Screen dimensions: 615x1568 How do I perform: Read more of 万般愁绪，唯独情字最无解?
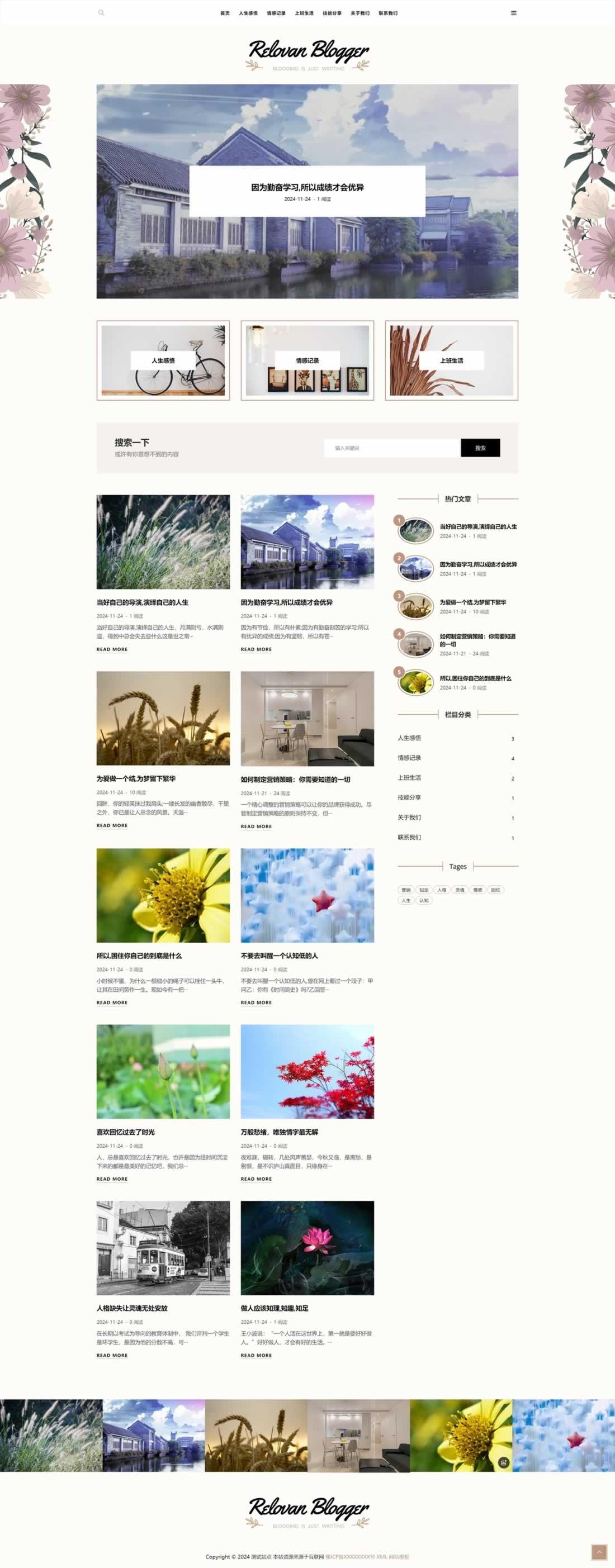click(256, 1179)
